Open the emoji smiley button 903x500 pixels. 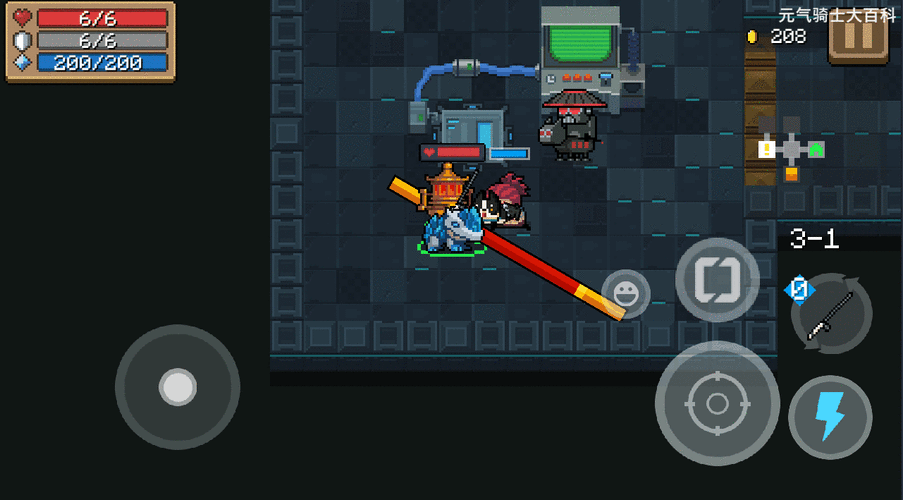coord(626,294)
